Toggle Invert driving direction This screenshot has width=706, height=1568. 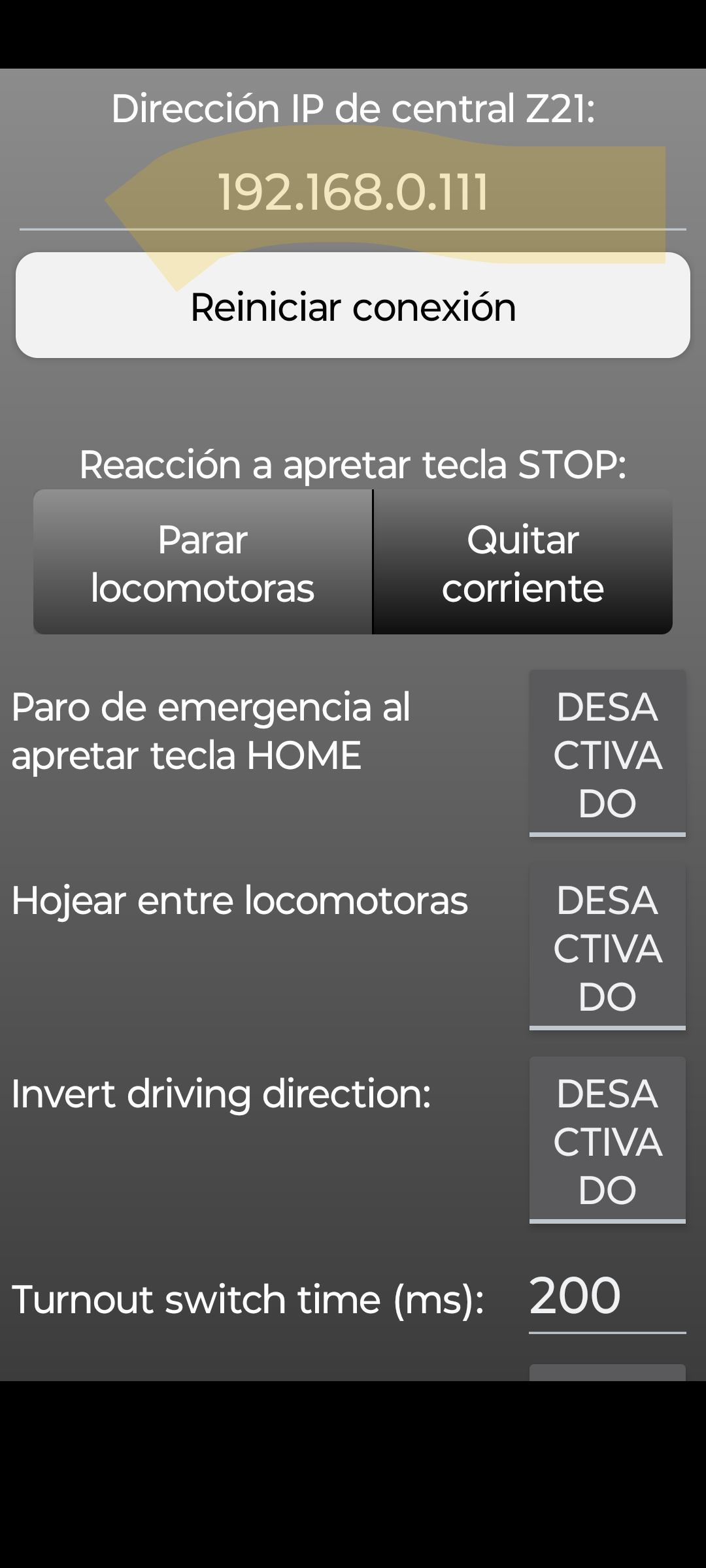(607, 1140)
